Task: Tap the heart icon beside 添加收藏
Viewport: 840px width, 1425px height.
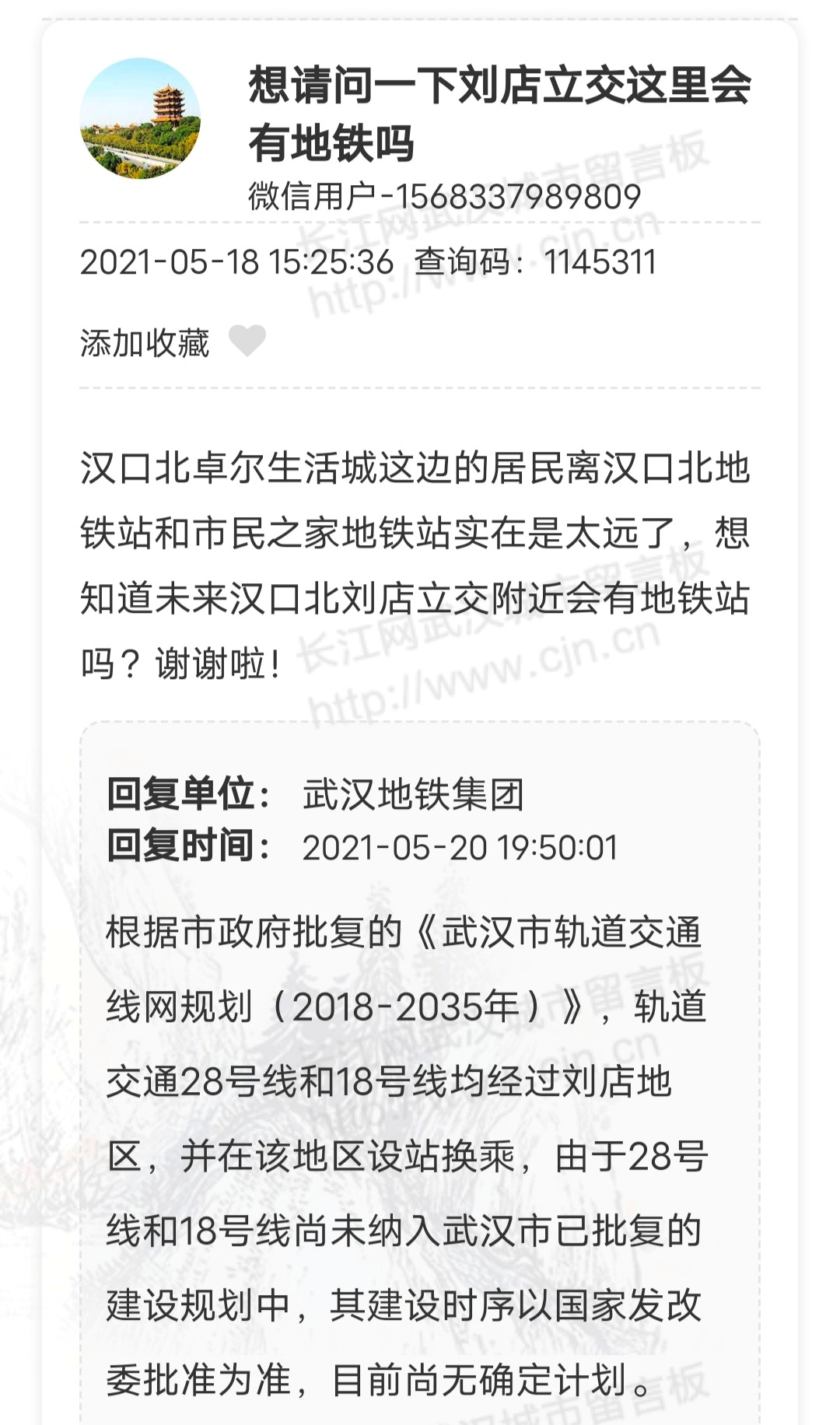Action: pyautogui.click(x=247, y=341)
